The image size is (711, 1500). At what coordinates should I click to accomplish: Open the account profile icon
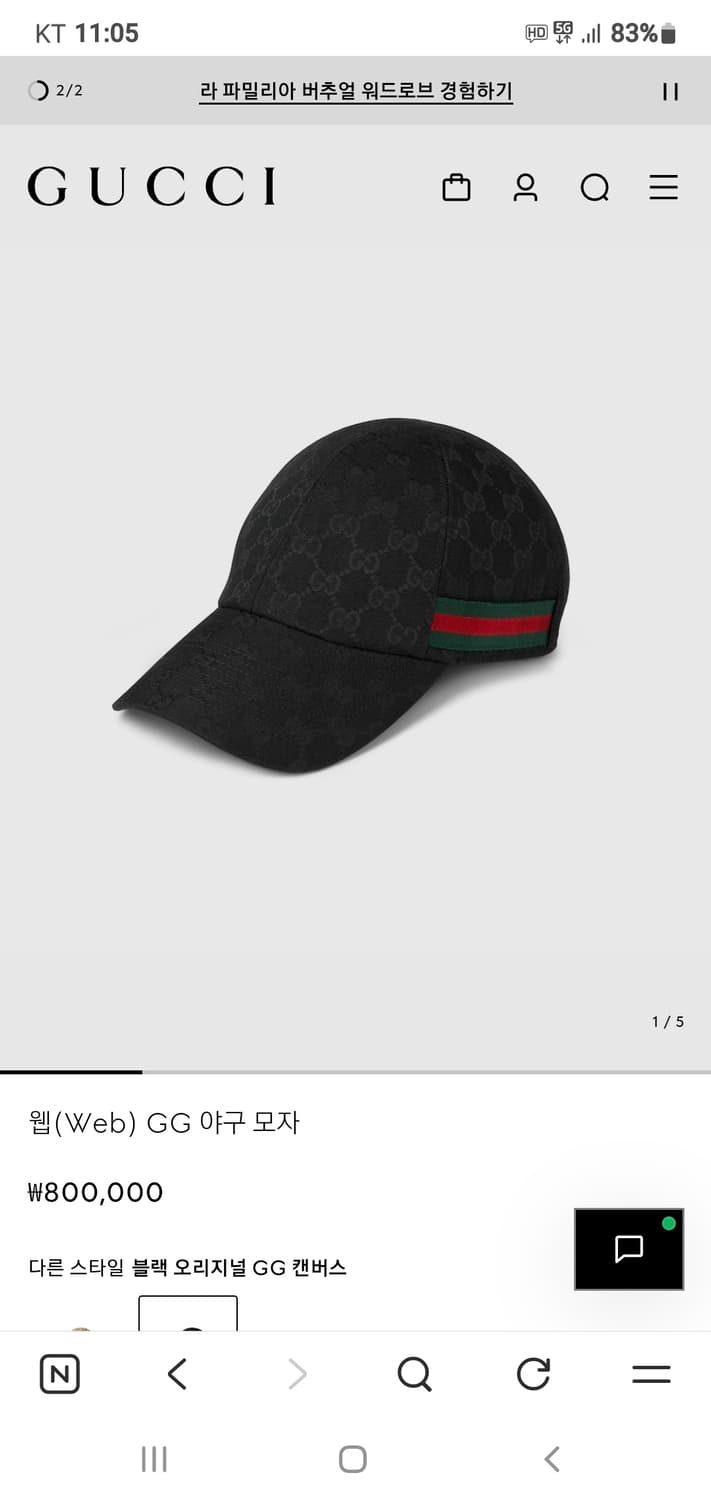[525, 187]
